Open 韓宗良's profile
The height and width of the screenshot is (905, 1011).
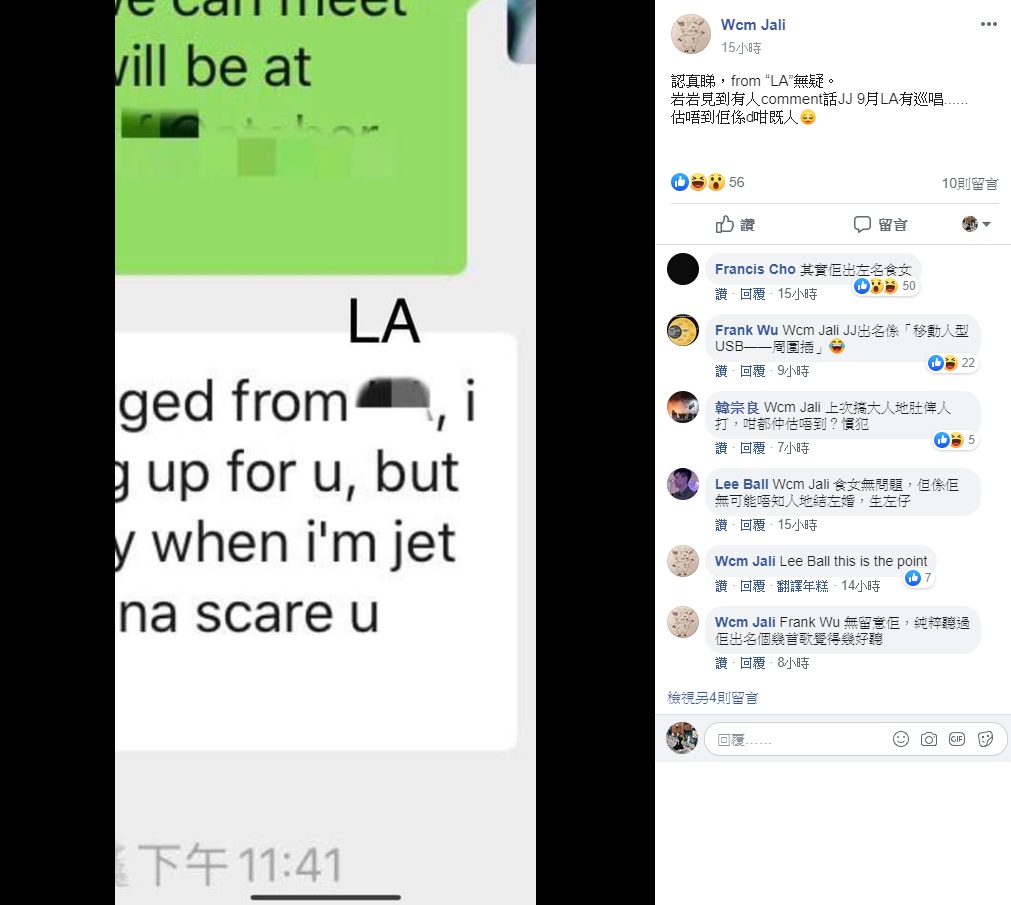click(x=736, y=407)
